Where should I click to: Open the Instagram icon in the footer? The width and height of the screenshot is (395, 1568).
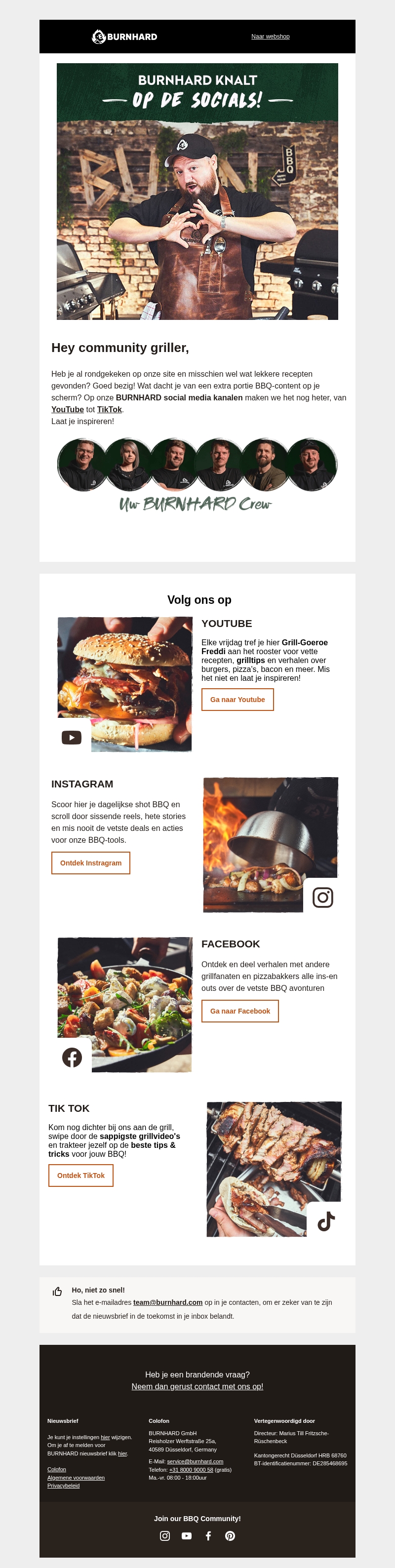165,1536
